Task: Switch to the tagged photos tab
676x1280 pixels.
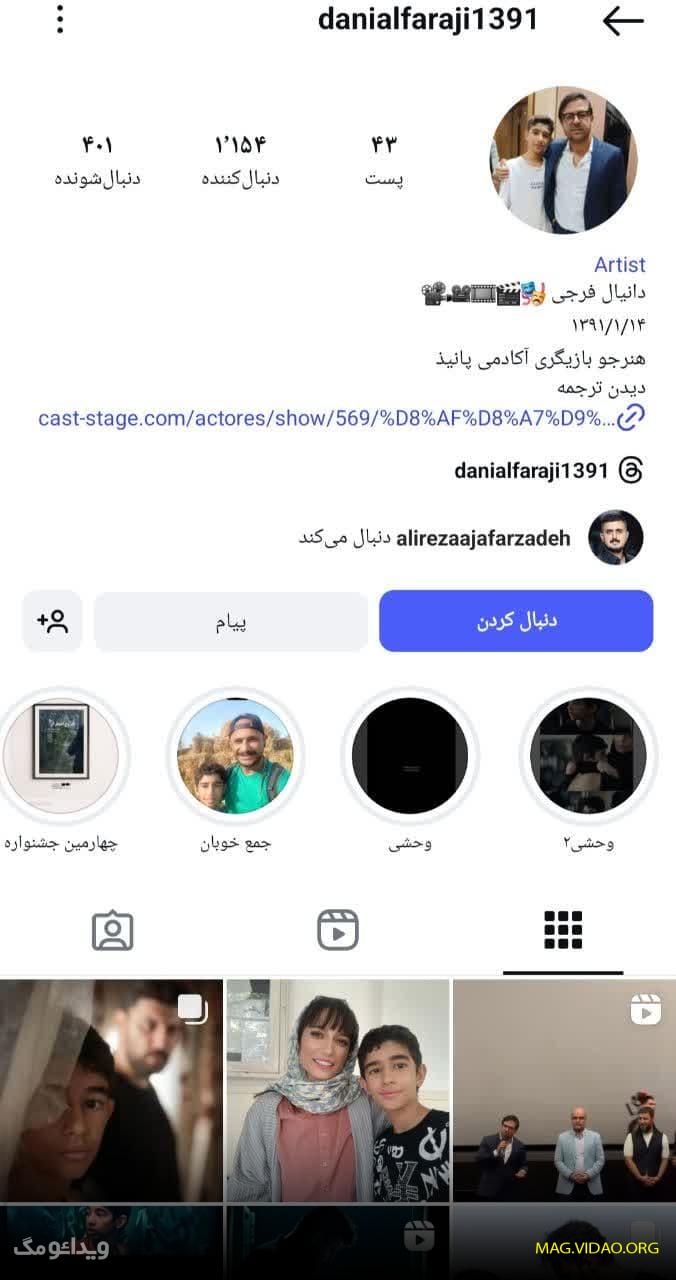Action: (113, 930)
